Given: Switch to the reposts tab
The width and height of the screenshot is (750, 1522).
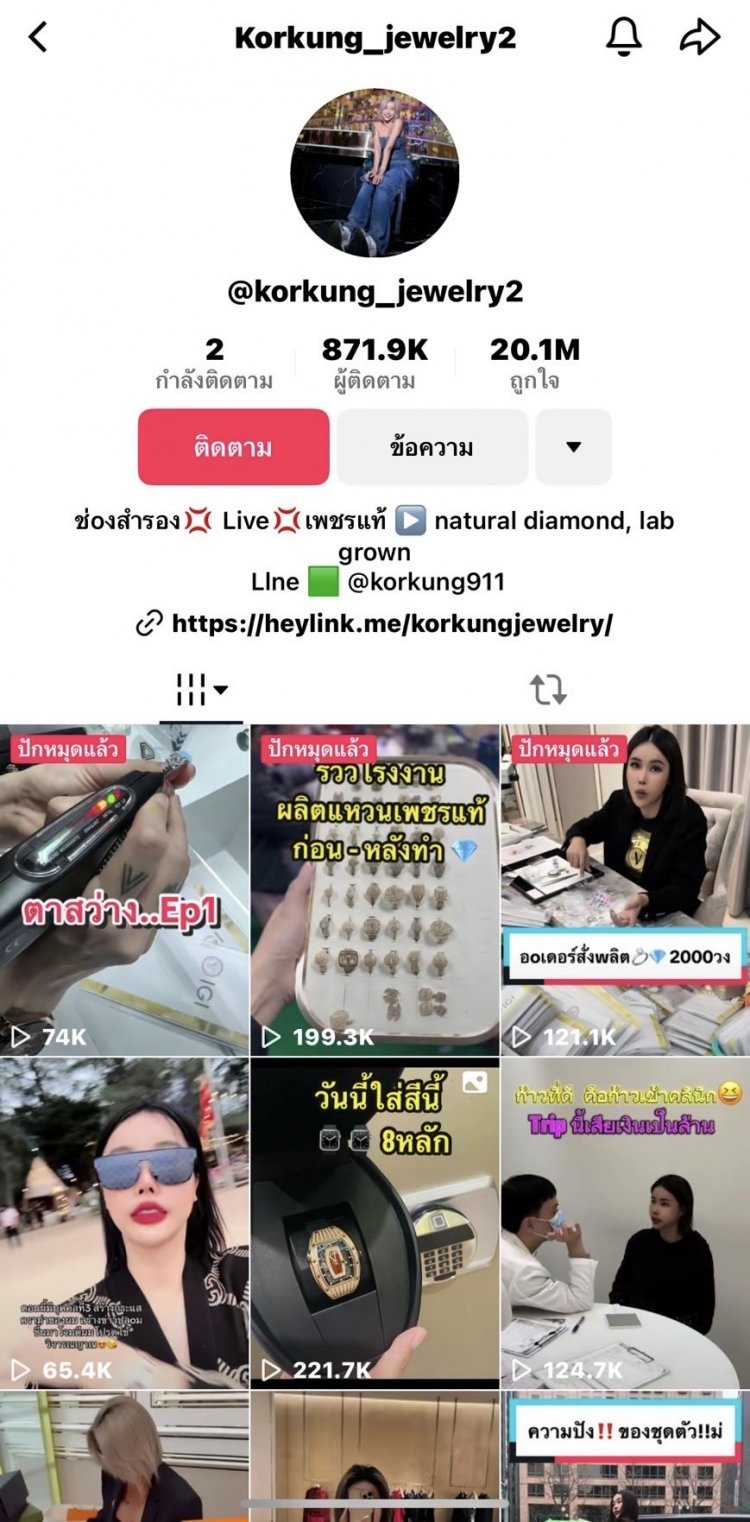Looking at the screenshot, I should (x=548, y=689).
